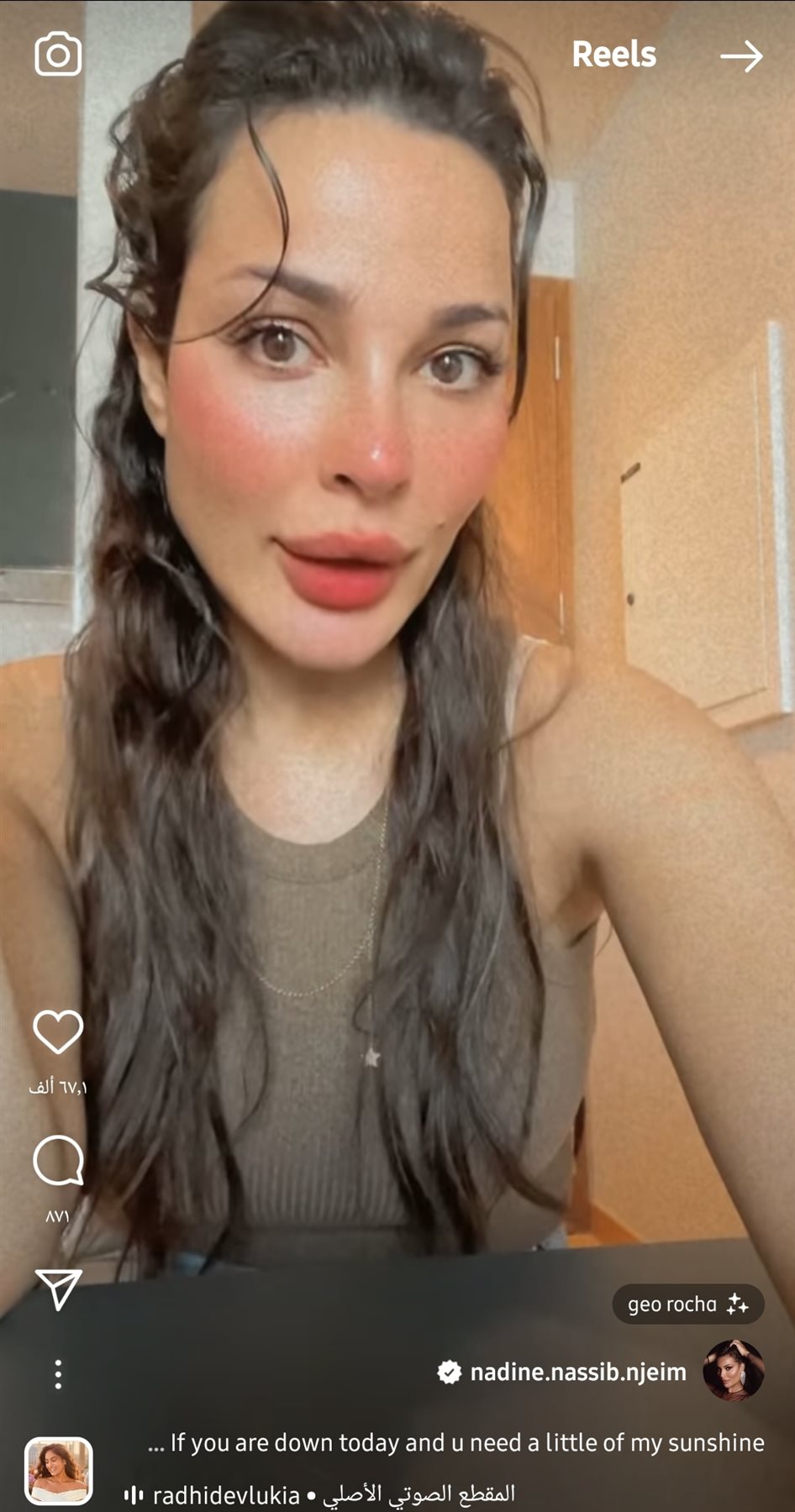View nadine.nassib.njeim's profile picture

[x=733, y=1371]
